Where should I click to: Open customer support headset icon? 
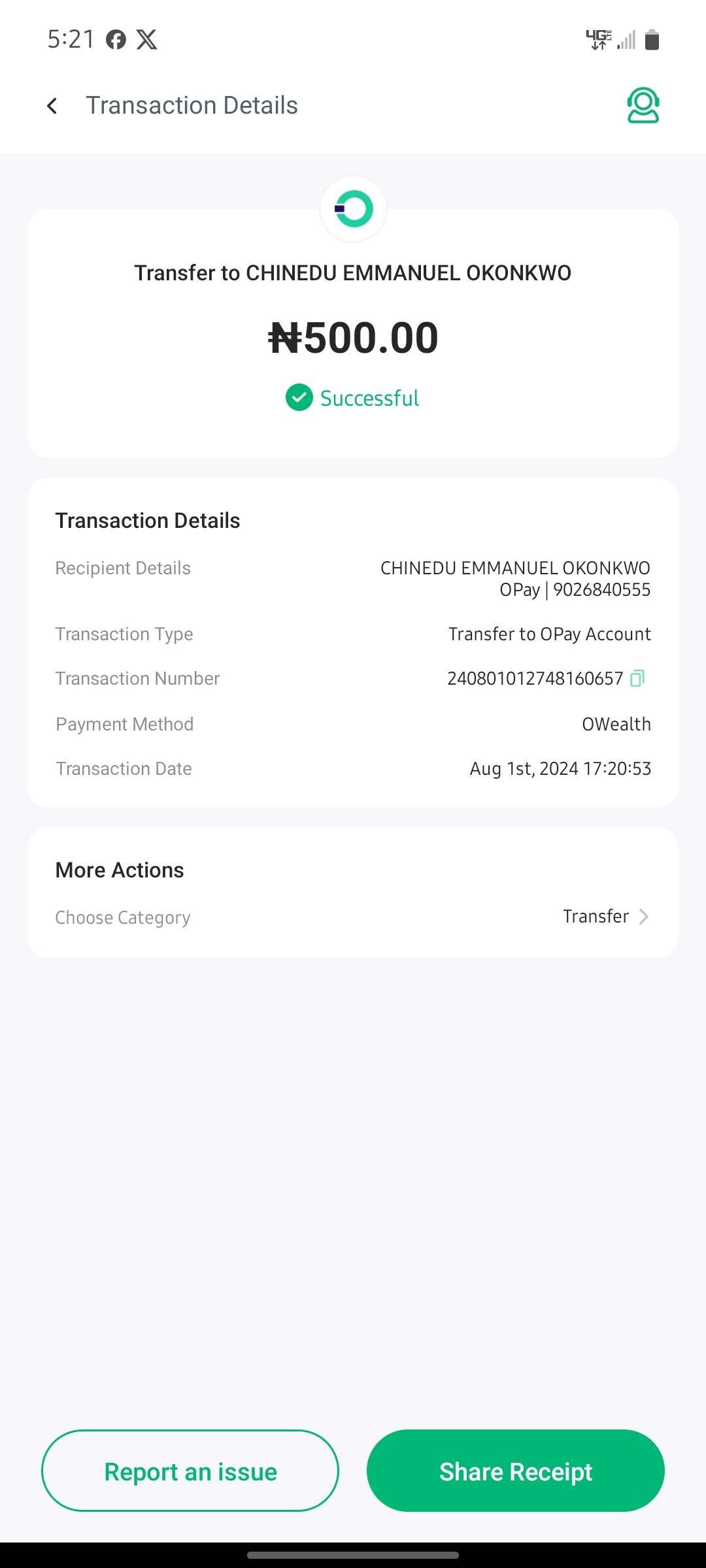(x=643, y=106)
